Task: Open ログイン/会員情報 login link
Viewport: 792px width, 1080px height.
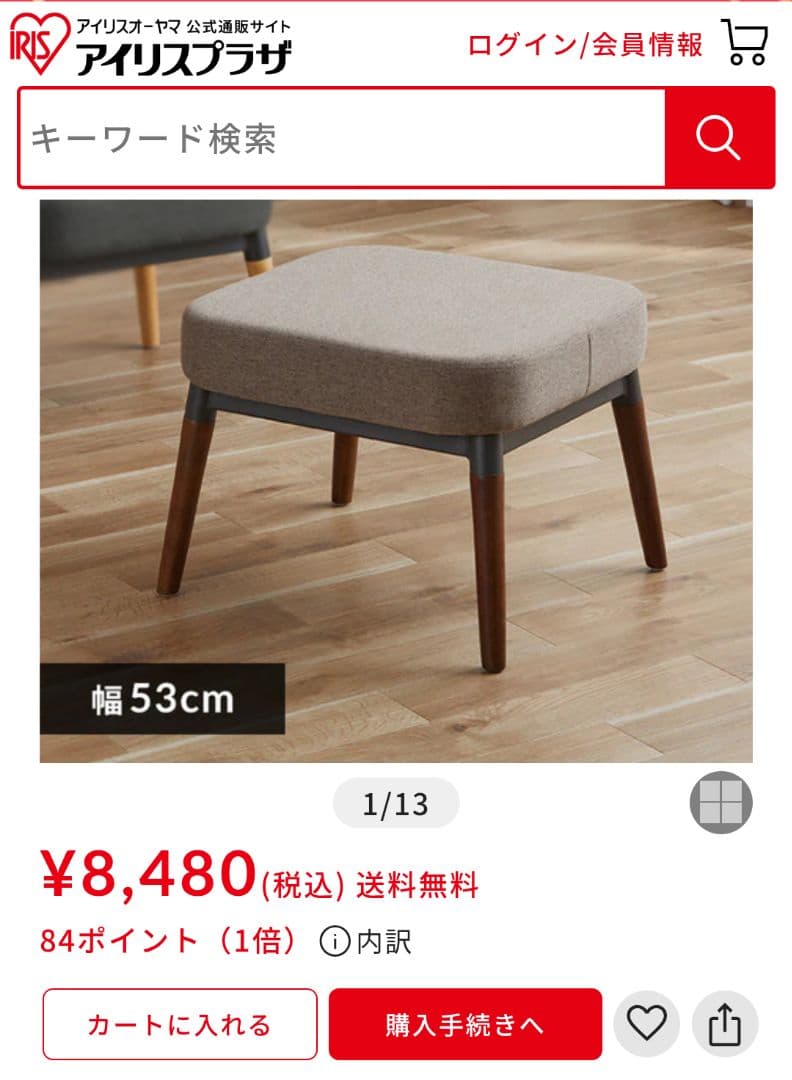Action: pos(585,45)
